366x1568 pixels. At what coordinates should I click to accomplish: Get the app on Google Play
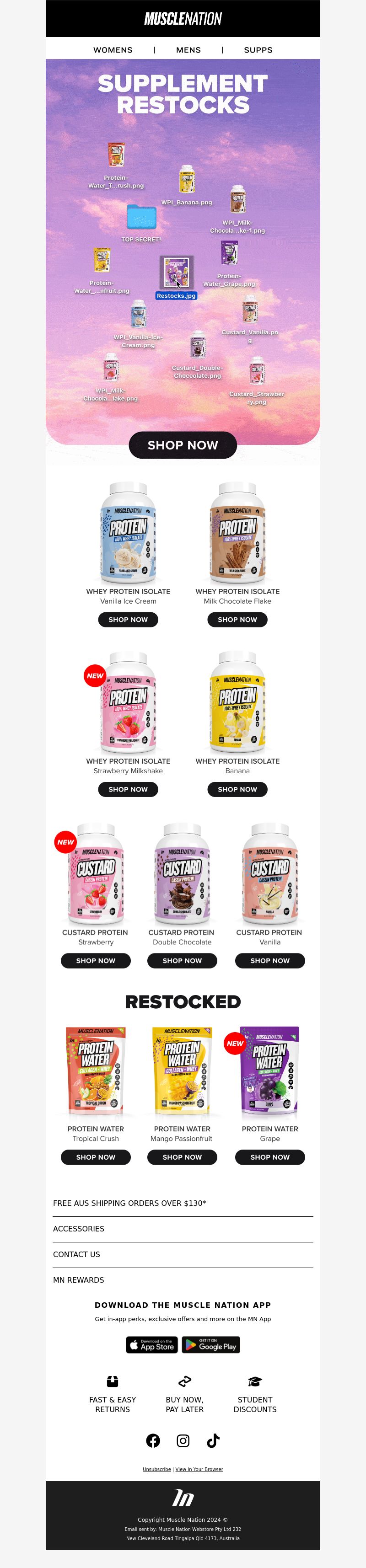pos(211,1344)
